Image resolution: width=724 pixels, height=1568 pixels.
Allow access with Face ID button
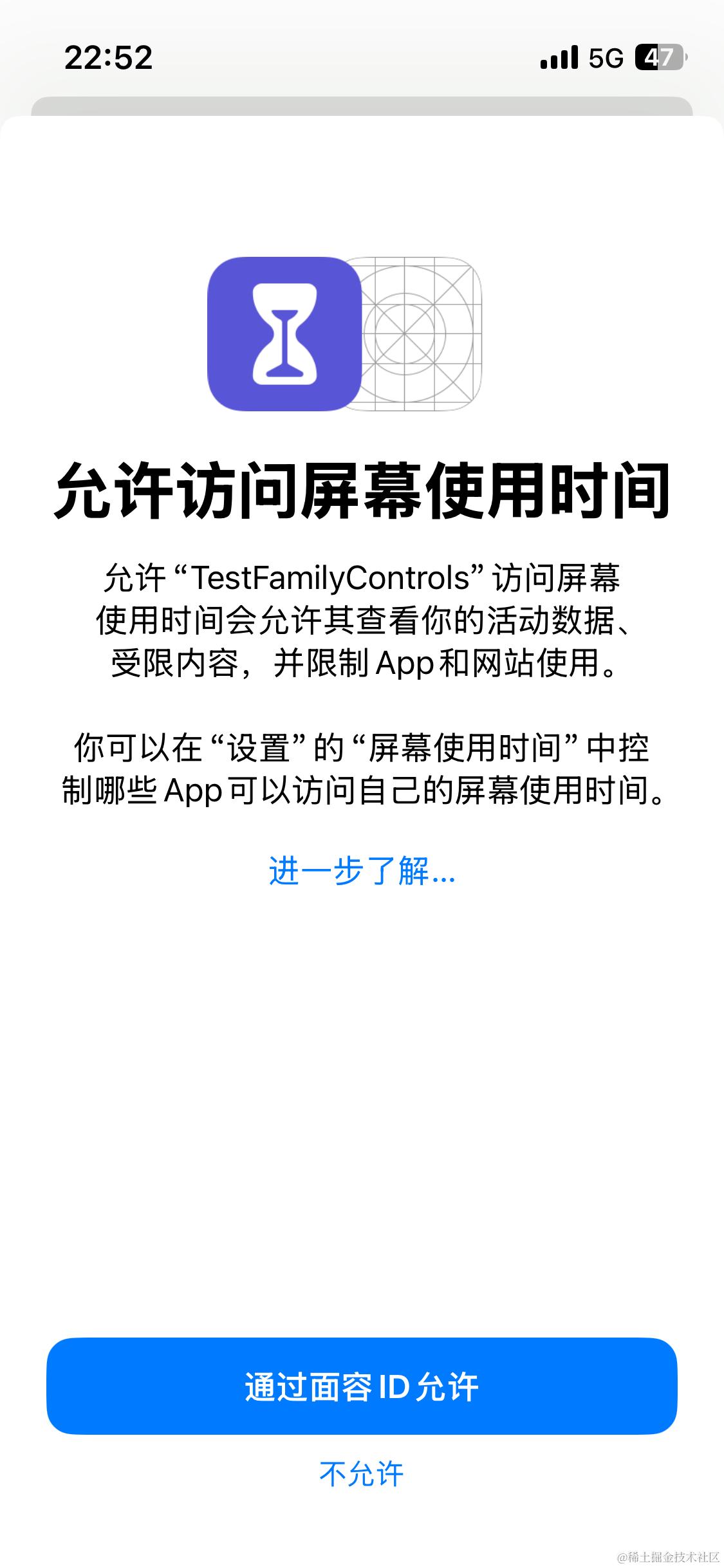362,1386
